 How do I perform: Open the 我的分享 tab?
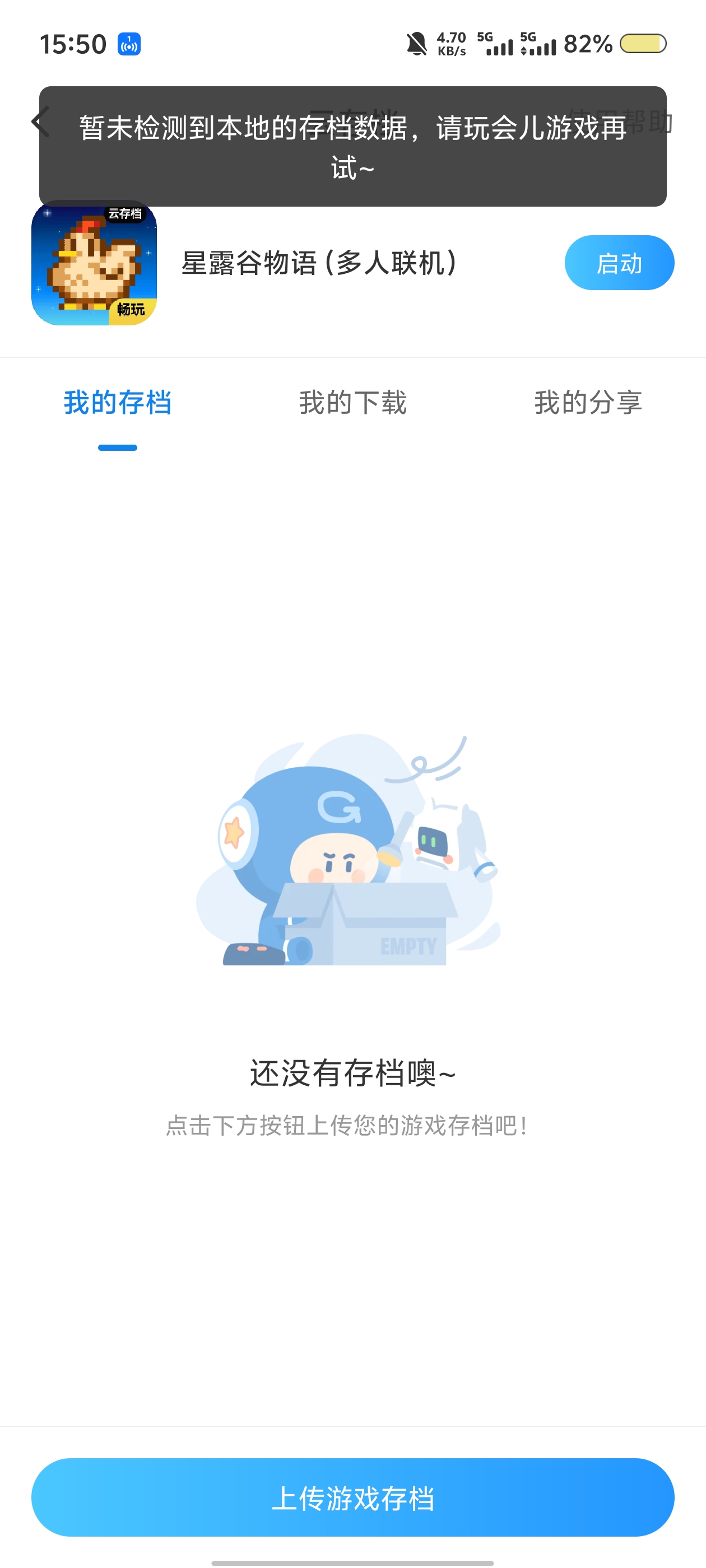pyautogui.click(x=587, y=402)
